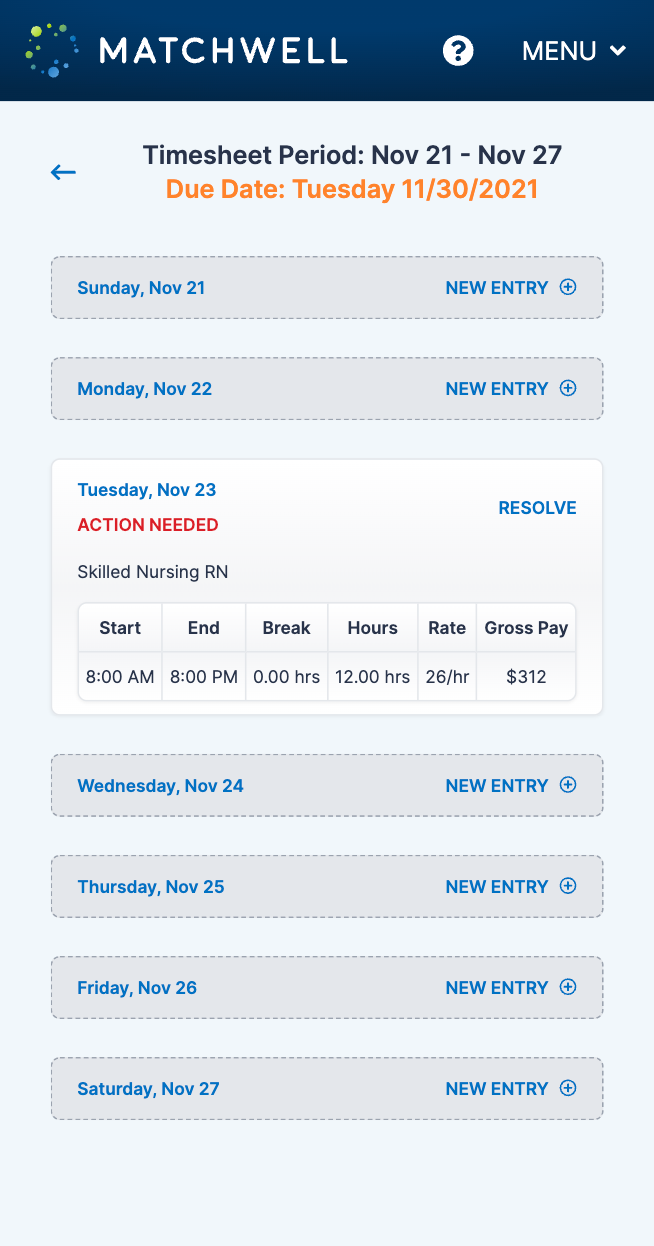The width and height of the screenshot is (654, 1246).
Task: Resolve the Tuesday, Nov 23 timesheet entry
Action: point(537,508)
